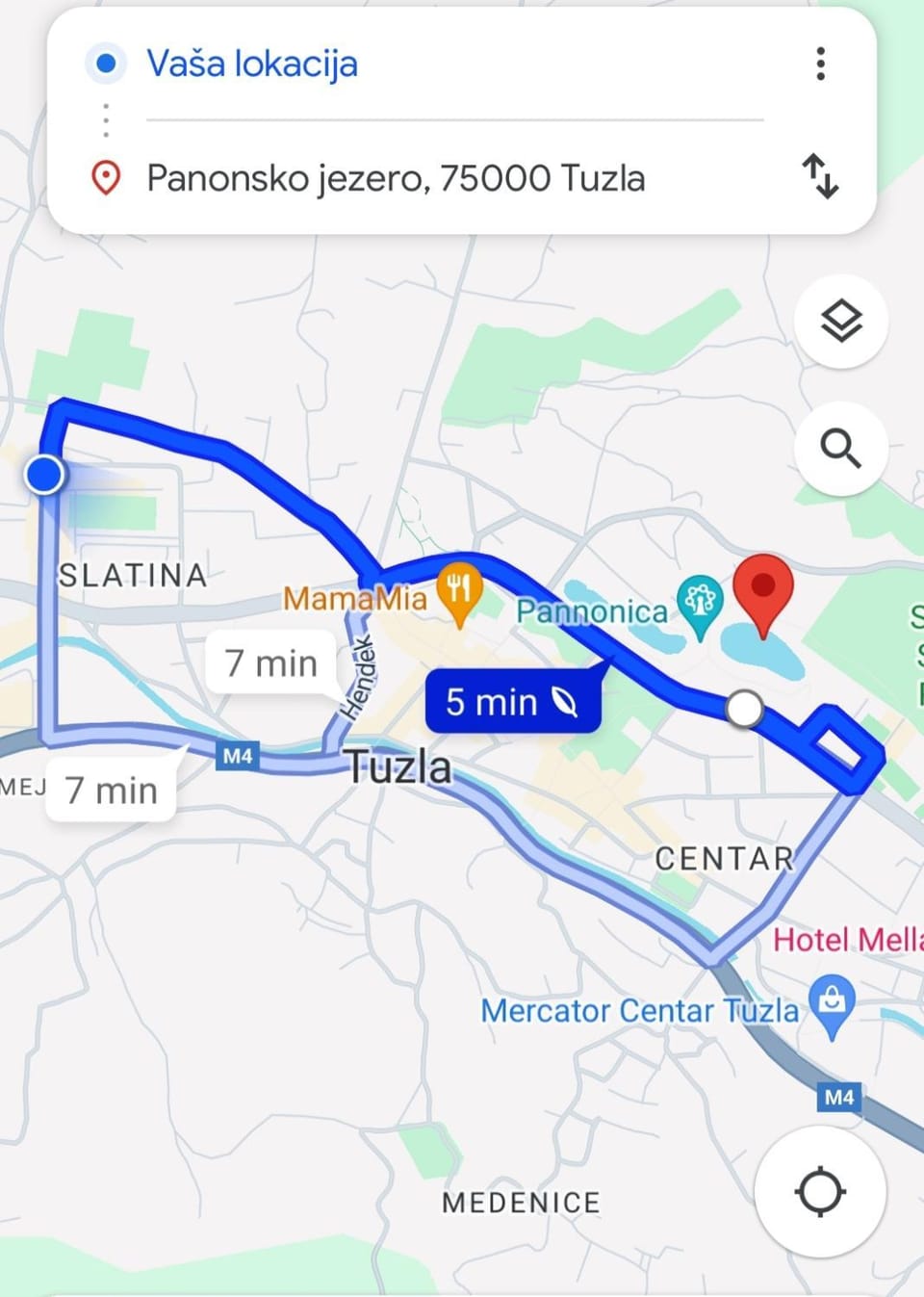Viewport: 924px width, 1297px height.
Task: Choose the 7 min route via Hendek
Action: 271,662
